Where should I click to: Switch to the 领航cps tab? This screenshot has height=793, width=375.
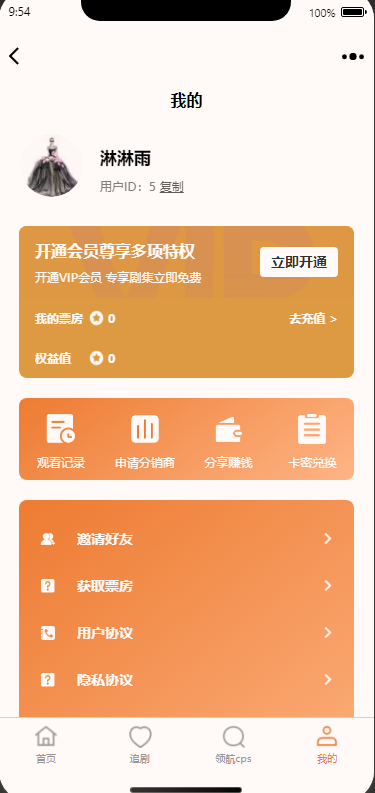click(233, 744)
